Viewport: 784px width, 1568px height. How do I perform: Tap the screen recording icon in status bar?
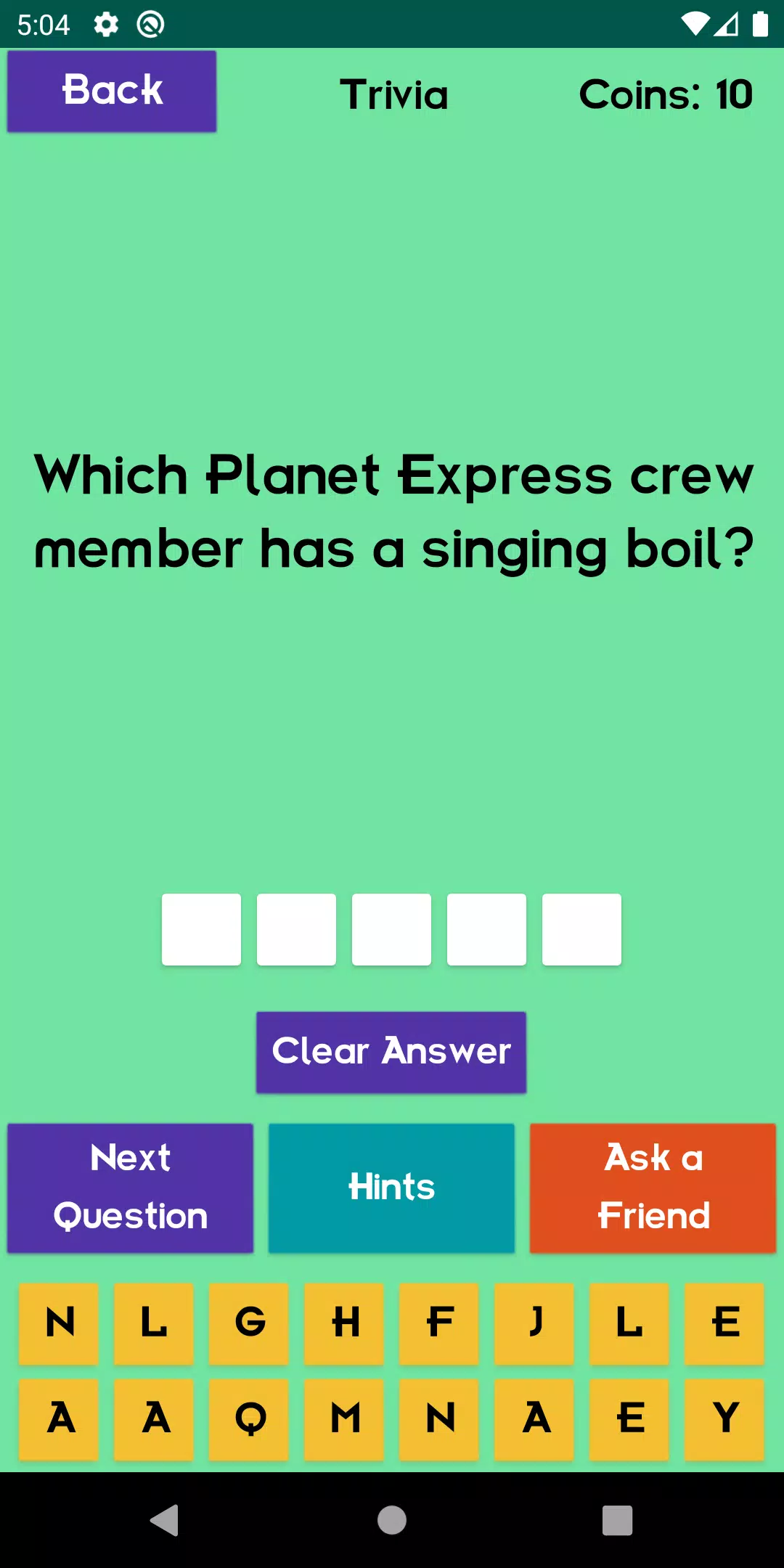[150, 24]
